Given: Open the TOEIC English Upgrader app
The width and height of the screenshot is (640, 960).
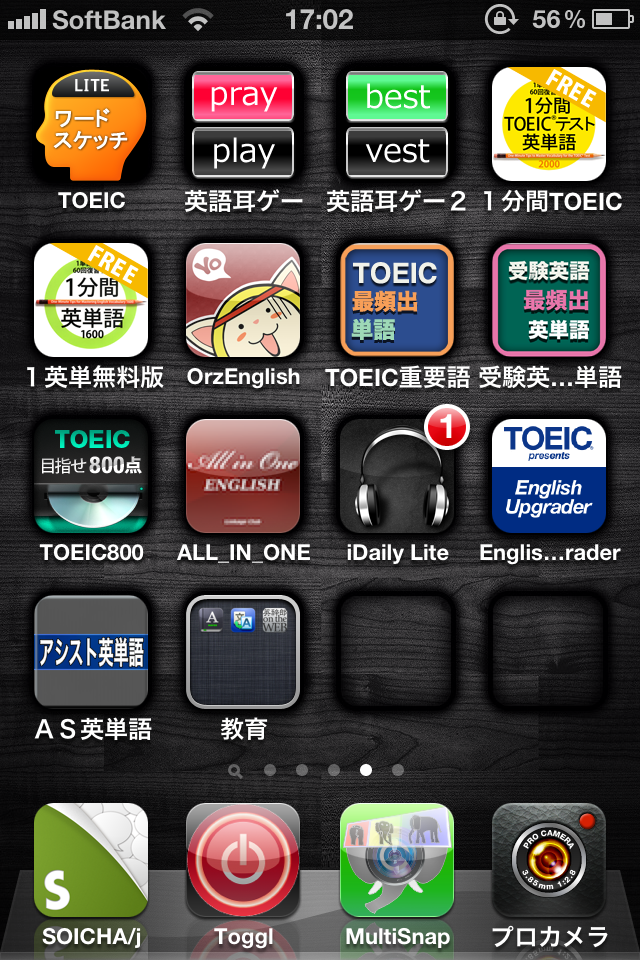Looking at the screenshot, I should 549,476.
